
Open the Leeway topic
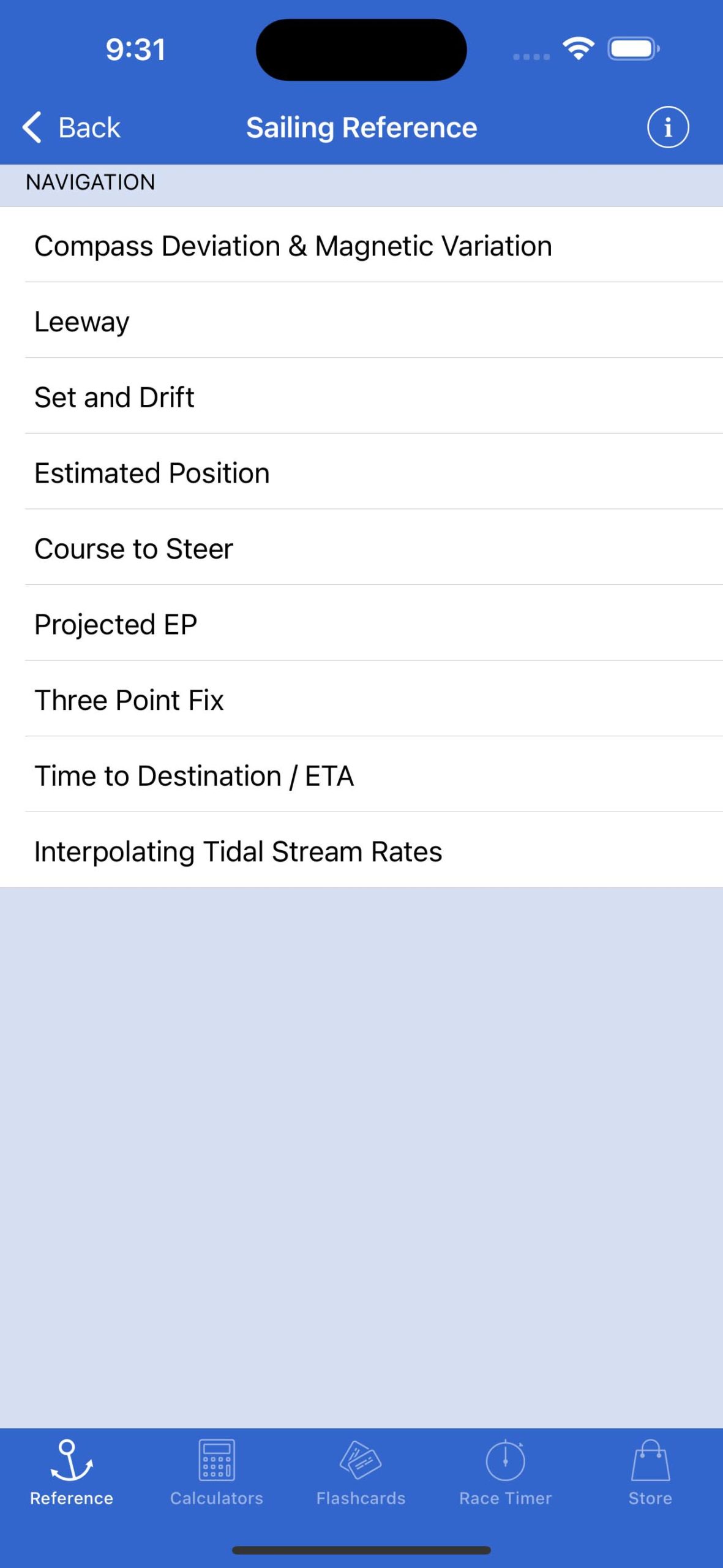pyautogui.click(x=361, y=320)
